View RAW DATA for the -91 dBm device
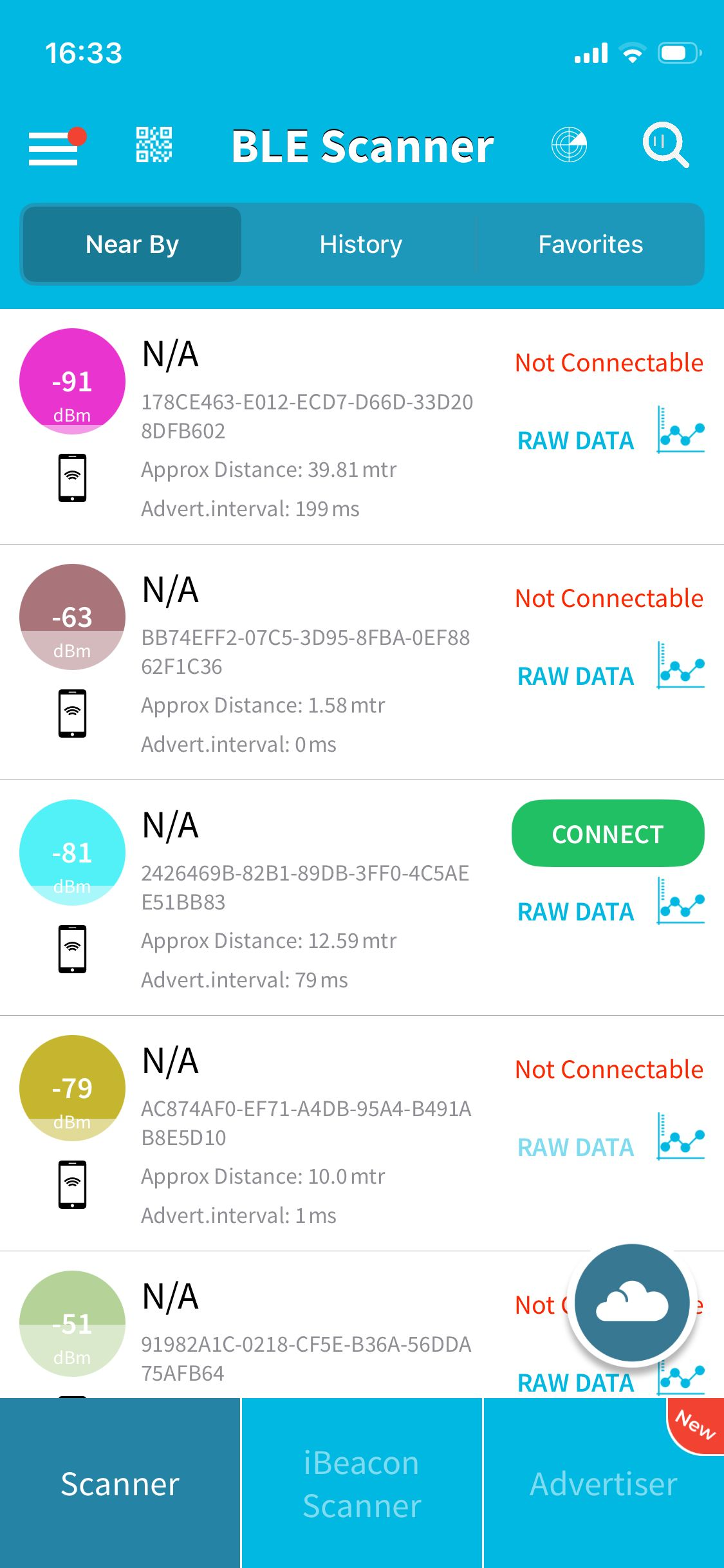The image size is (724, 1568). (575, 441)
